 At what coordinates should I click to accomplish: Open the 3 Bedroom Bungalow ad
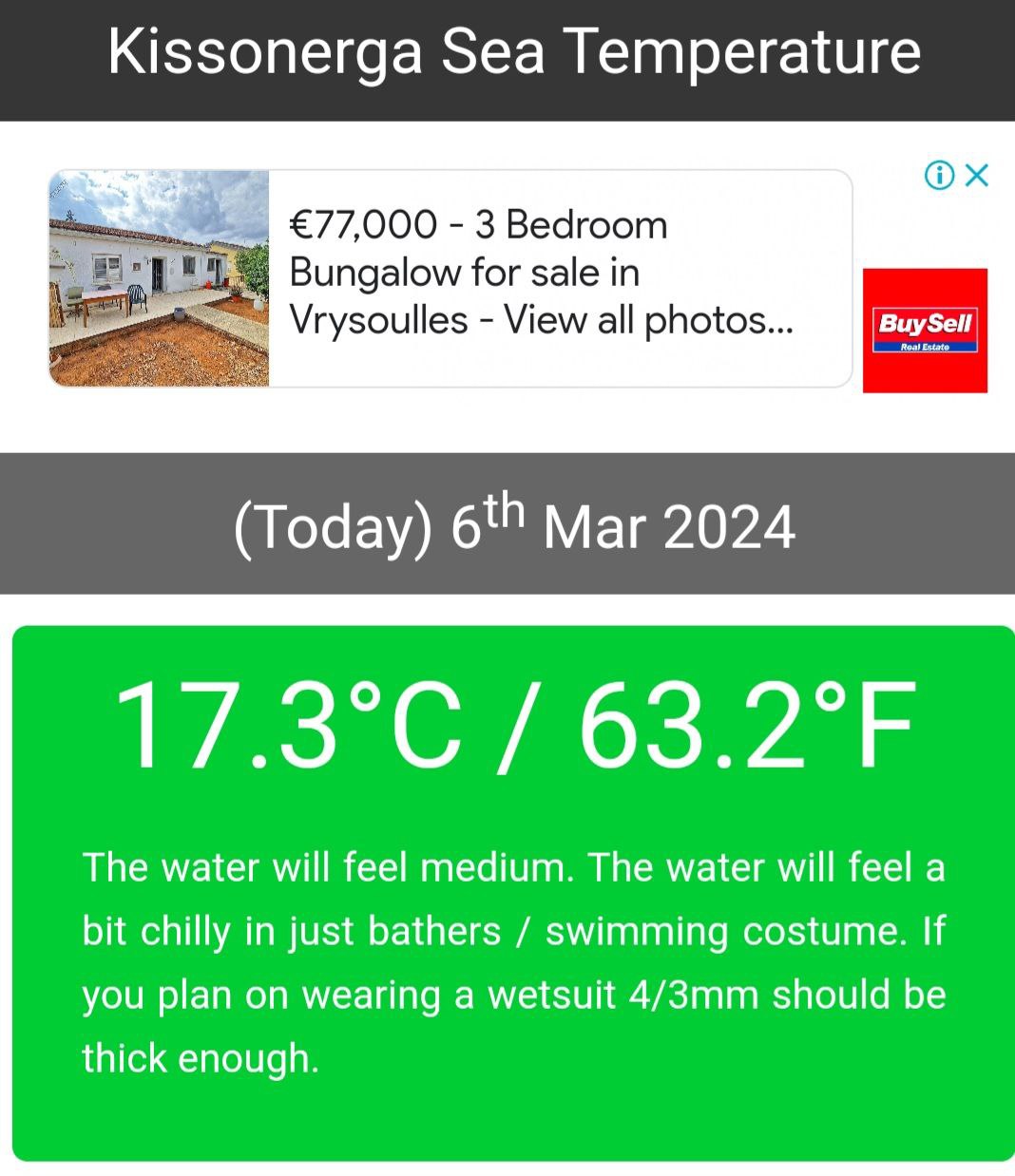pos(540,274)
